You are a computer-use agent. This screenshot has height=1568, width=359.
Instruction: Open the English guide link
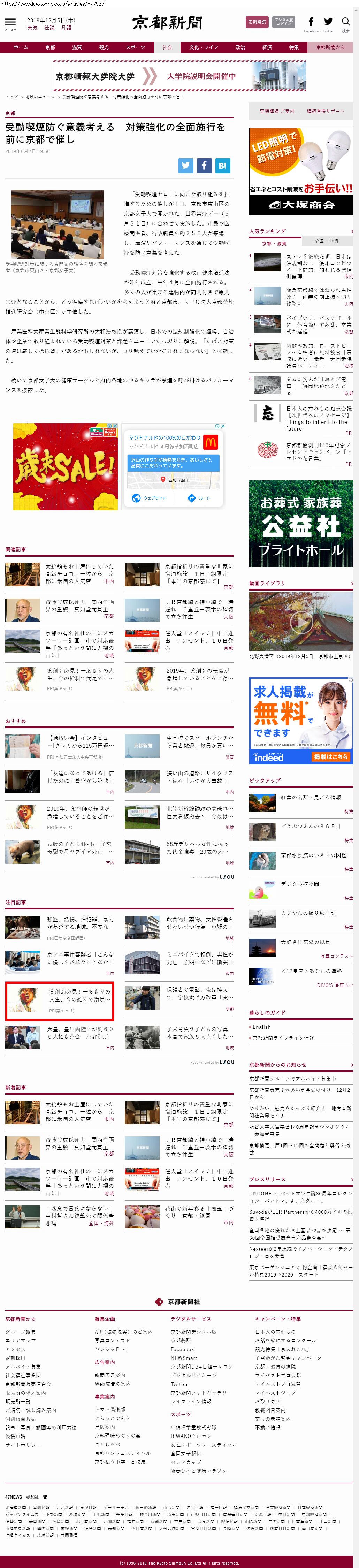click(x=262, y=1027)
